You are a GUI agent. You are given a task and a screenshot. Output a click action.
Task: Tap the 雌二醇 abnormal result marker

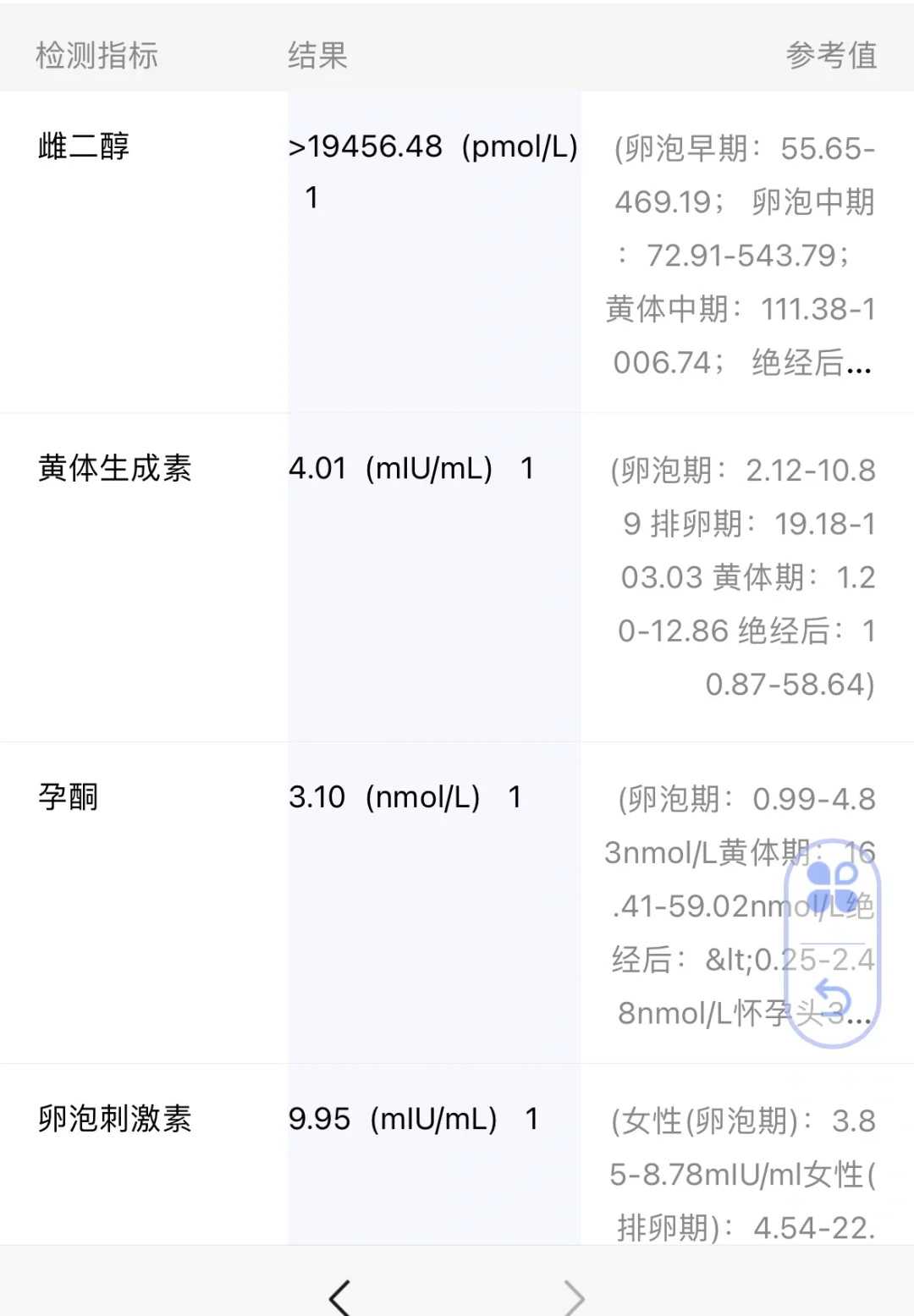point(311,197)
